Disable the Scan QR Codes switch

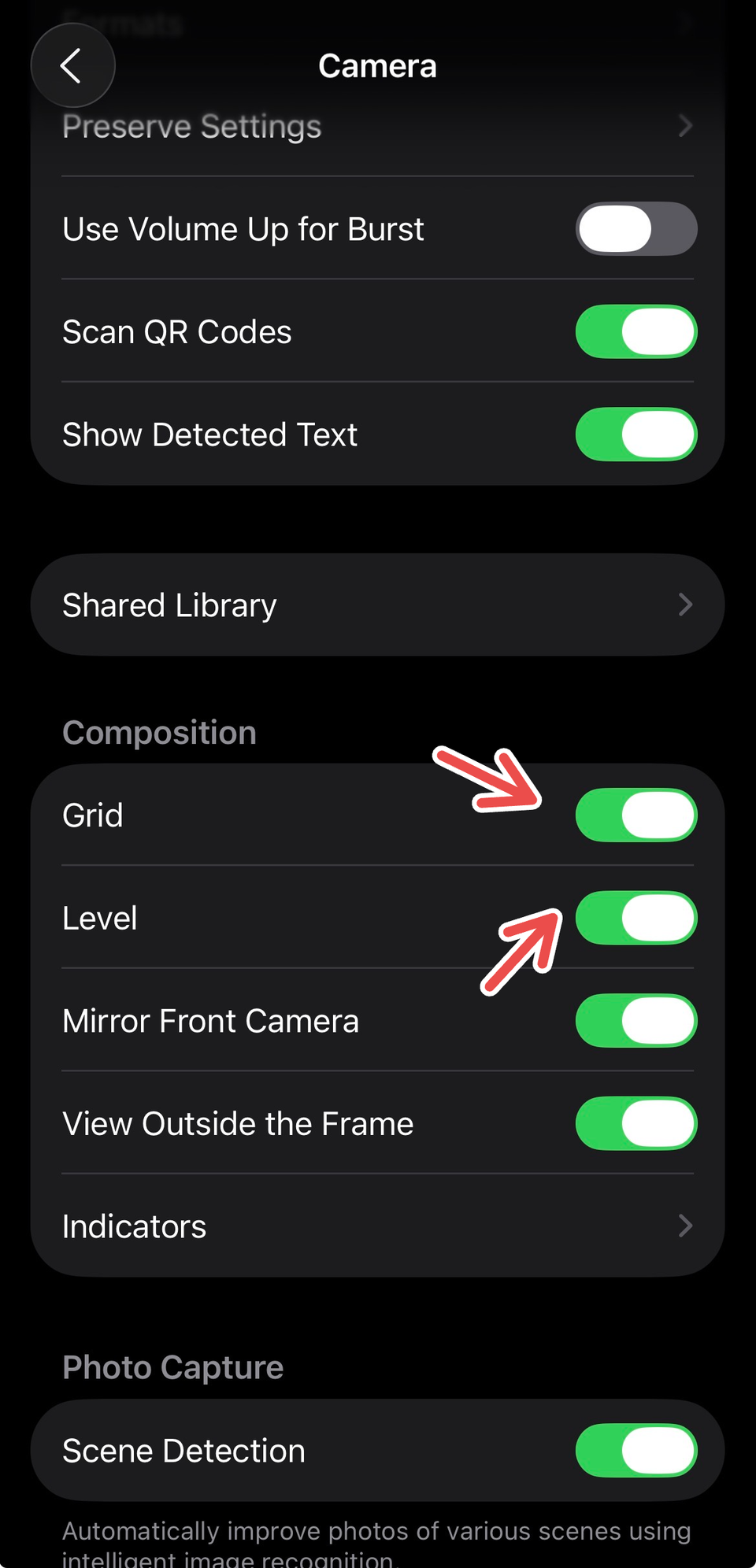coord(636,331)
